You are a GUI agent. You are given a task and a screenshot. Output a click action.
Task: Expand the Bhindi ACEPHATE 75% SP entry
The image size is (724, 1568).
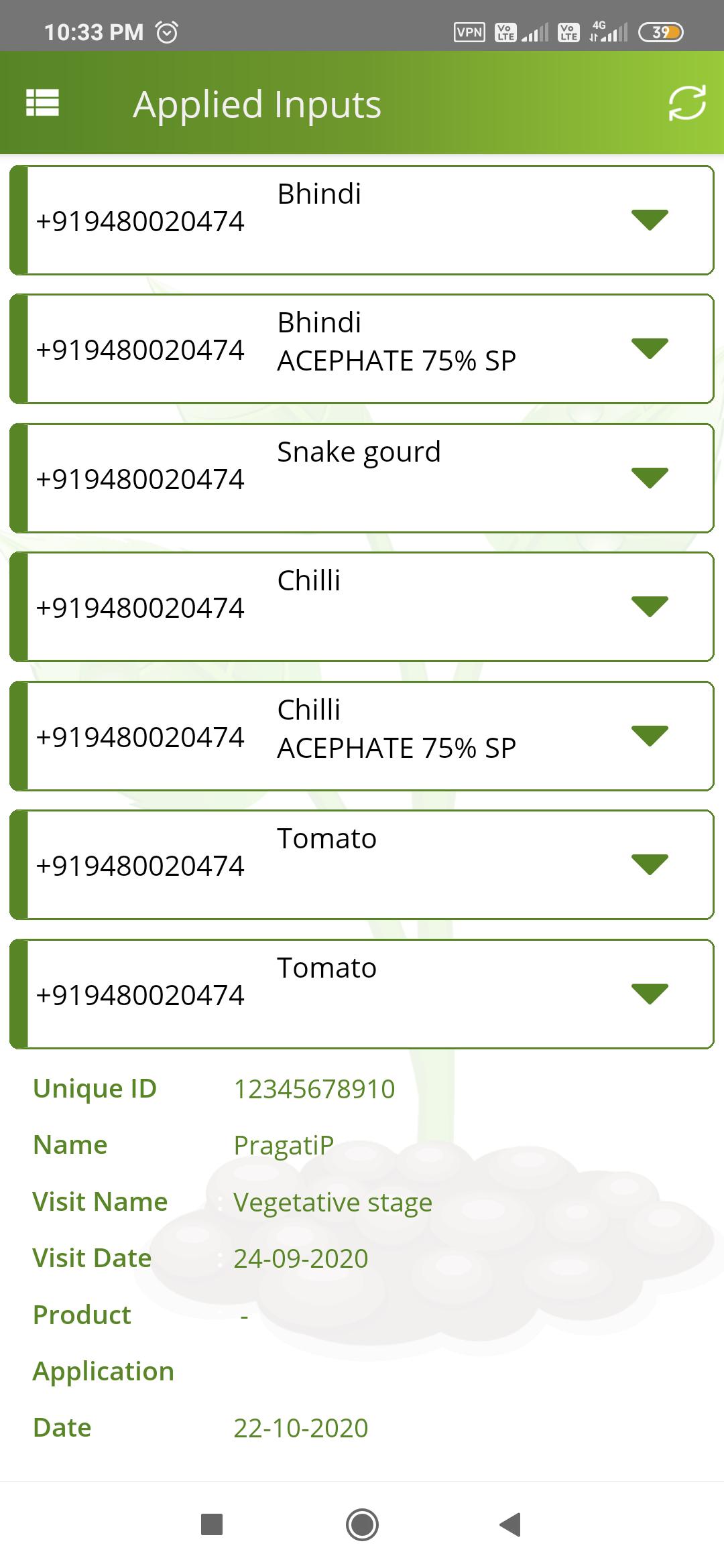362,348
